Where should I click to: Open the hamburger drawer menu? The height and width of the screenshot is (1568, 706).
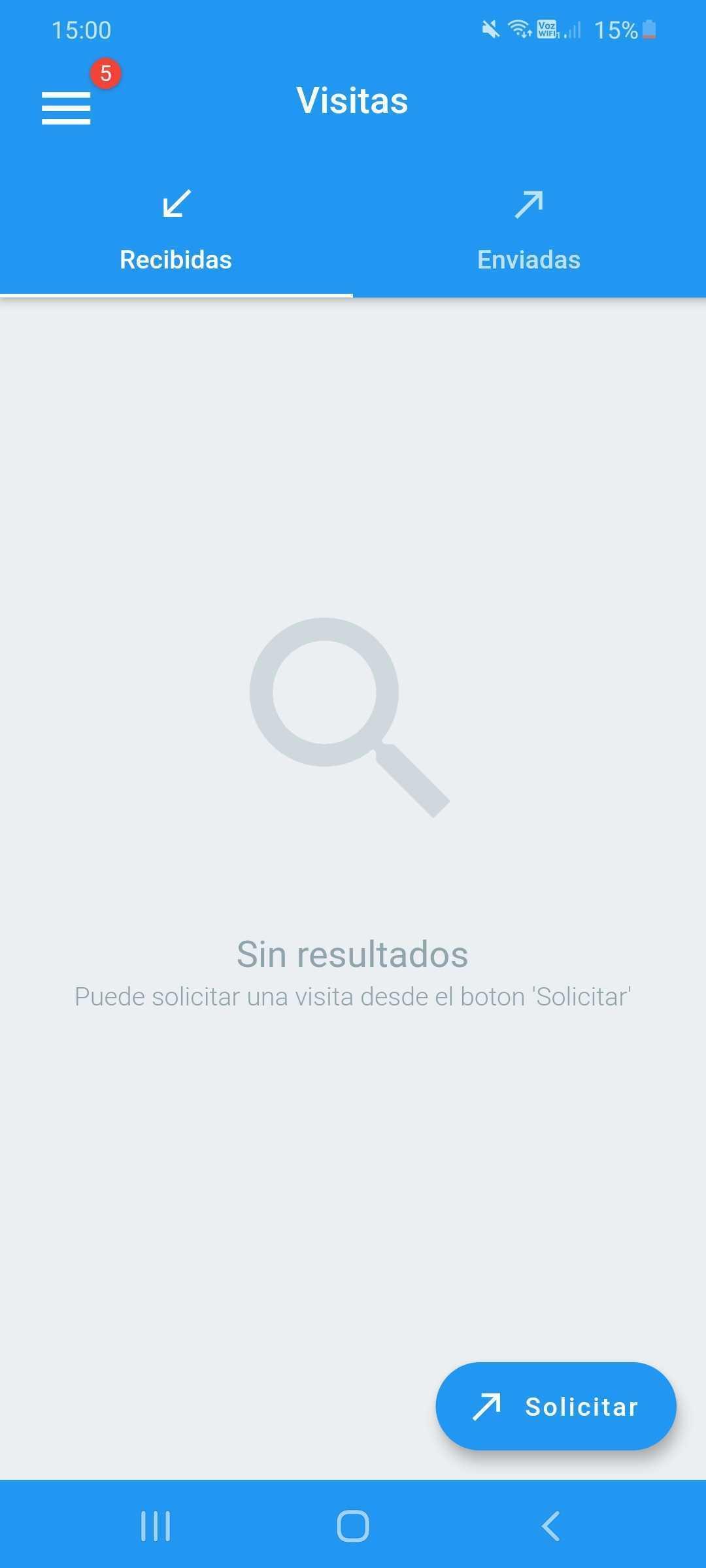point(66,108)
